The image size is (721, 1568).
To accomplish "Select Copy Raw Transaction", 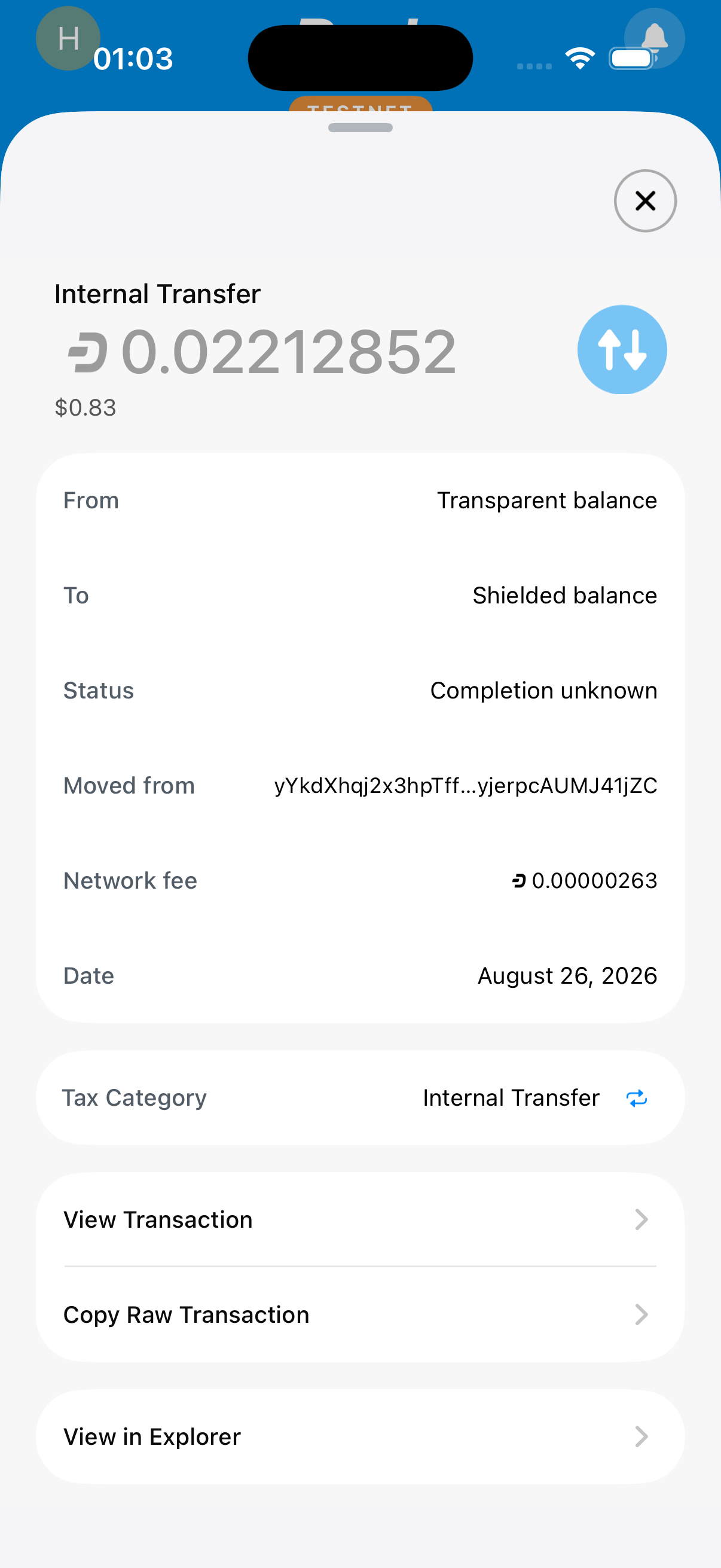I will (360, 1315).
